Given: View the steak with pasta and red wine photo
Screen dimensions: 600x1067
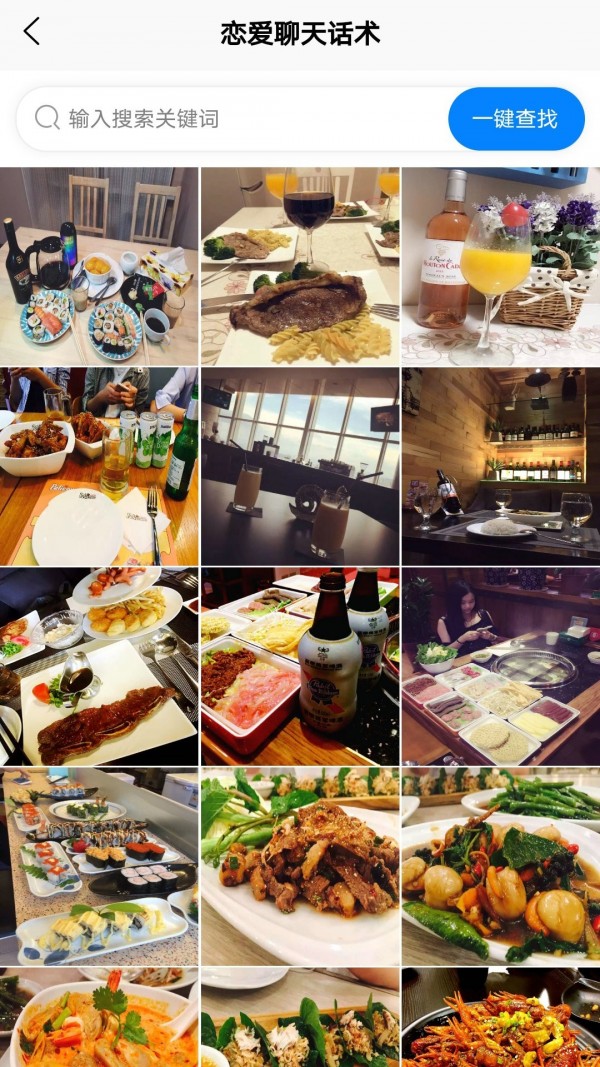Looking at the screenshot, I should [x=300, y=266].
